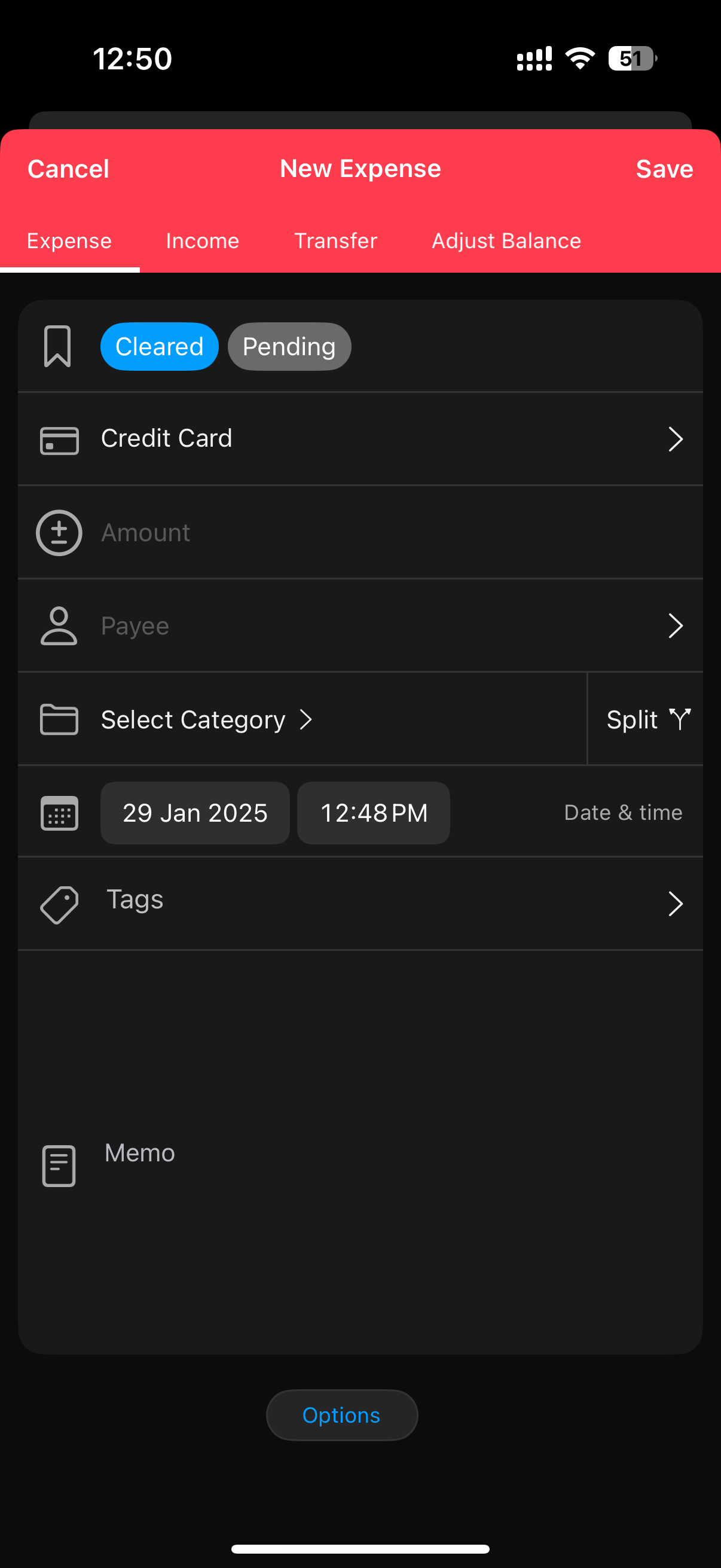Open the Credit Card account selector
721x1568 pixels.
tap(360, 439)
